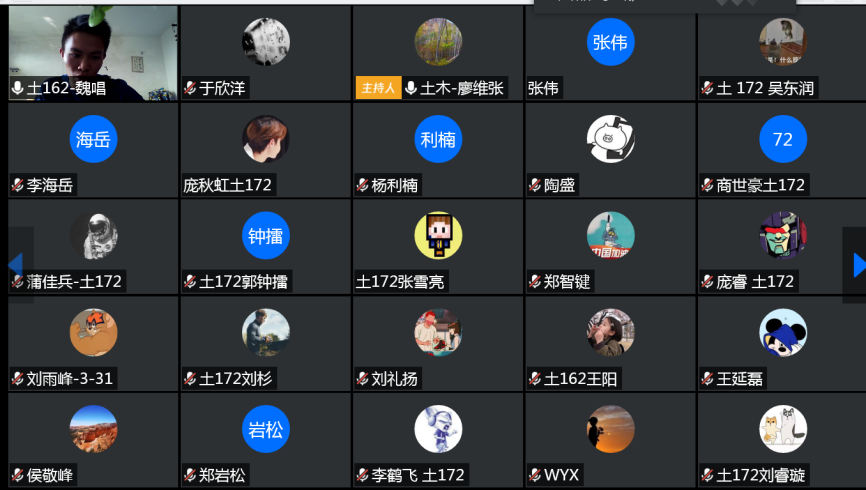Tap participant tile 王延磊
The image size is (866, 490).
tap(782, 341)
